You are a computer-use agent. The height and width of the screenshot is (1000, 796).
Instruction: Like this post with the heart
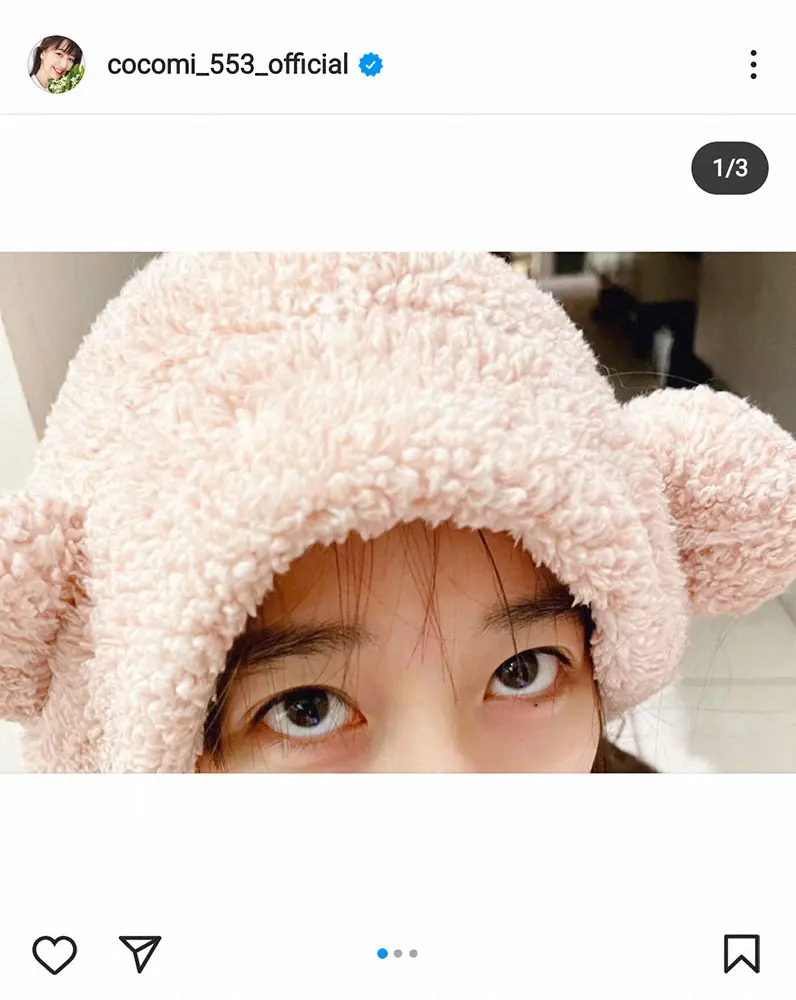click(x=54, y=954)
